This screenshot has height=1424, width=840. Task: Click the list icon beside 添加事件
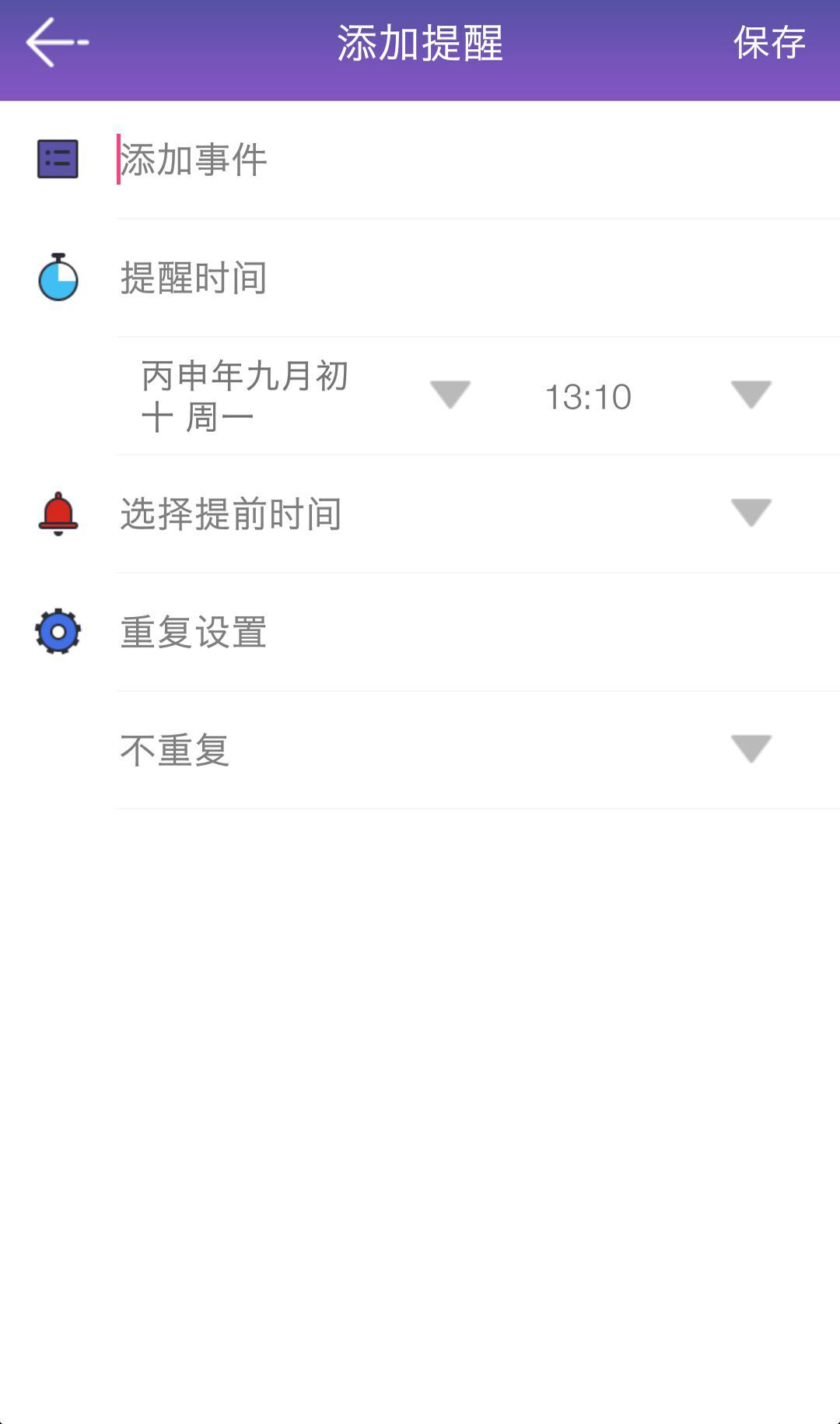pyautogui.click(x=58, y=159)
